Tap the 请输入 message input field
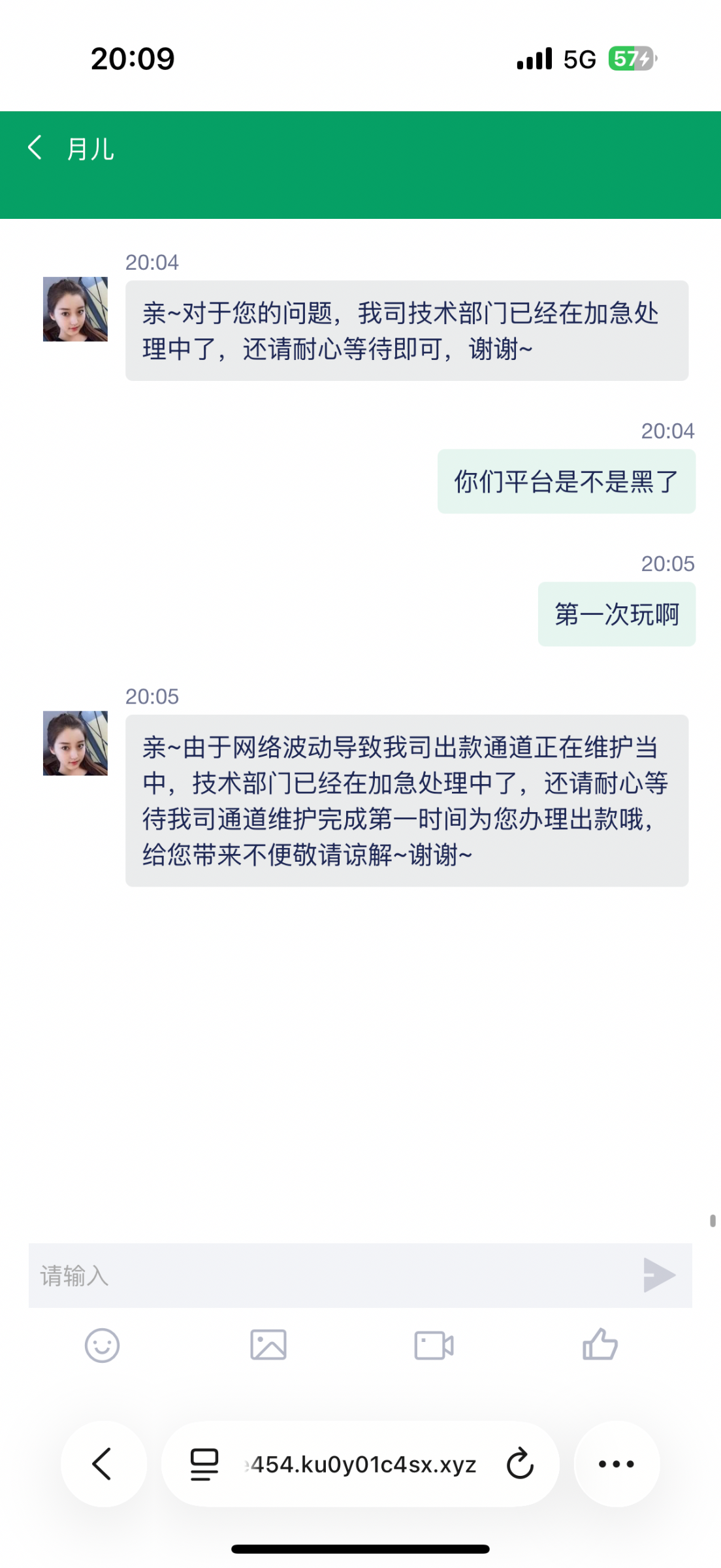Viewport: 721px width, 1568px height. [261, 1274]
